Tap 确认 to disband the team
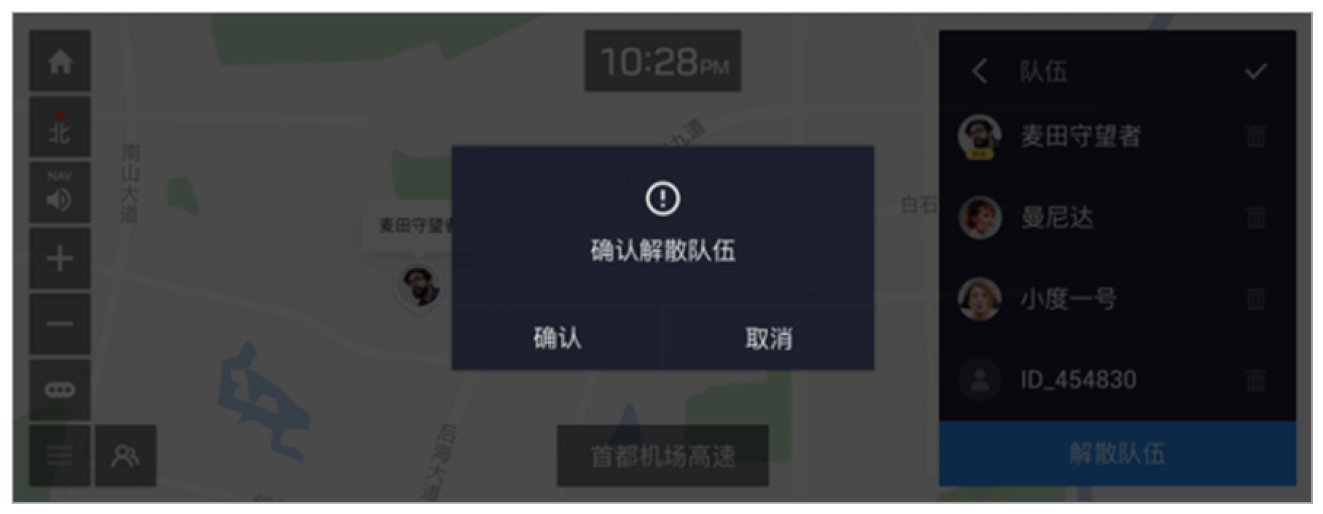This screenshot has height=514, width=1323. tap(557, 338)
